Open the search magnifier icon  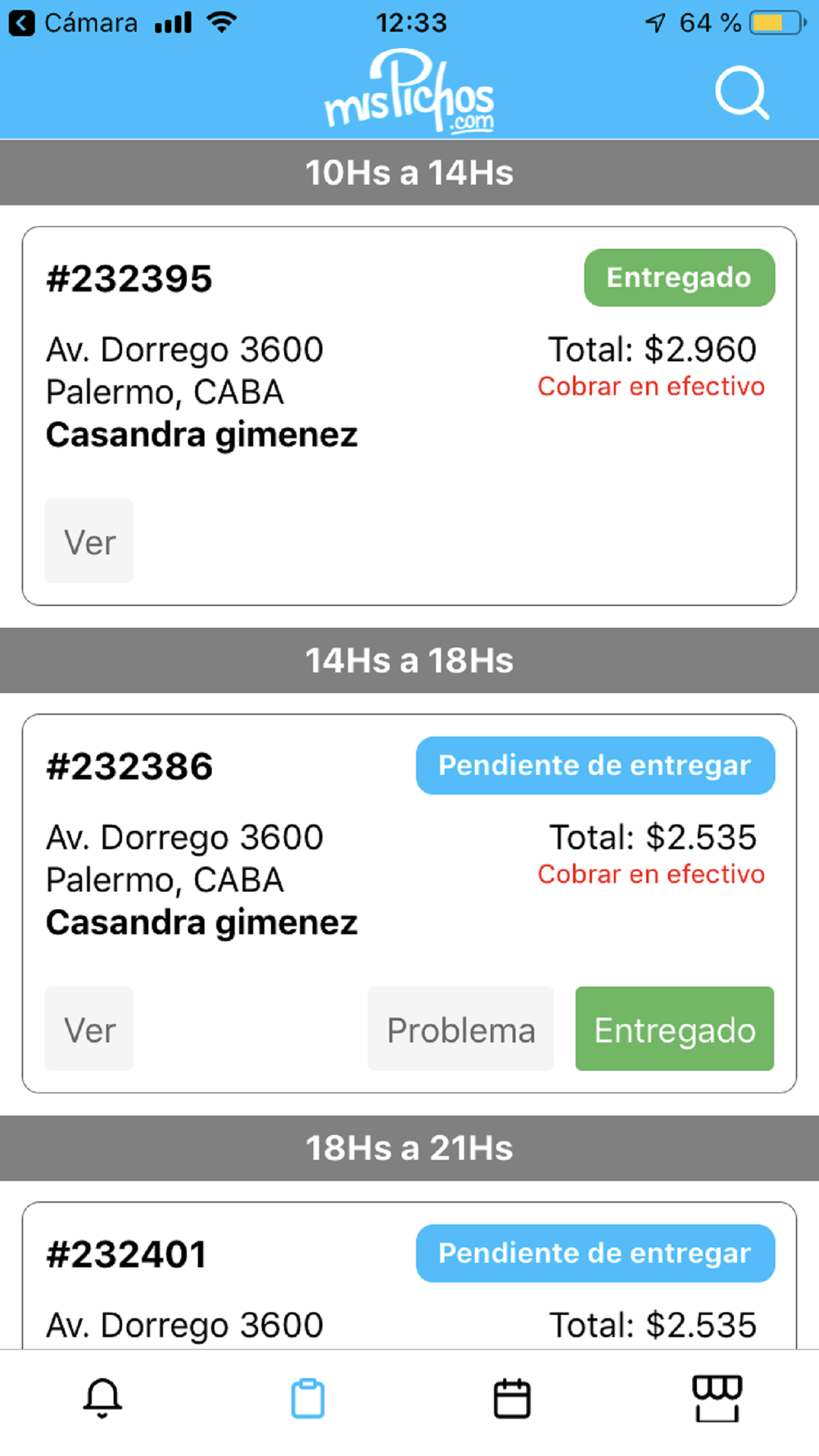point(742,93)
